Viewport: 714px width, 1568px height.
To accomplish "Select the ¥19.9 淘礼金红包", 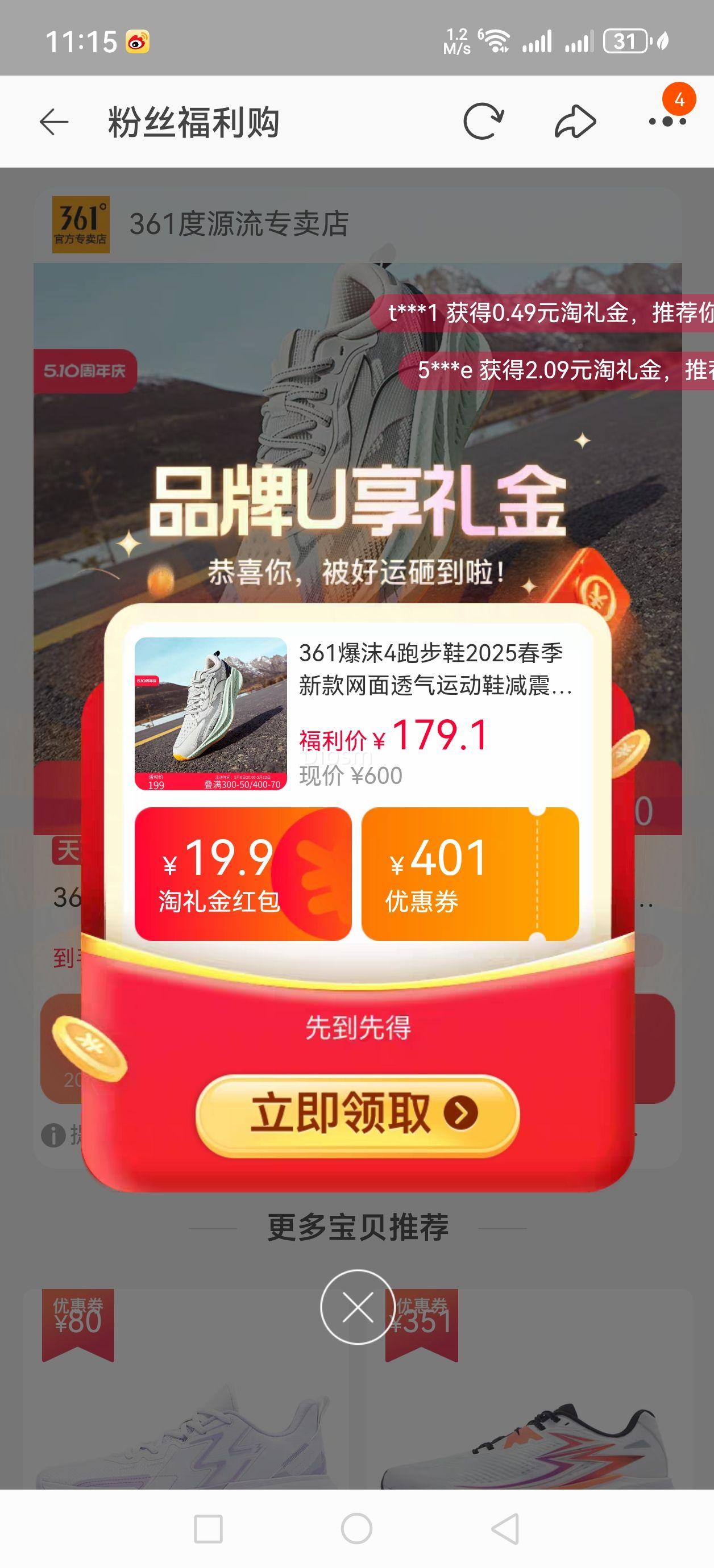I will click(243, 874).
